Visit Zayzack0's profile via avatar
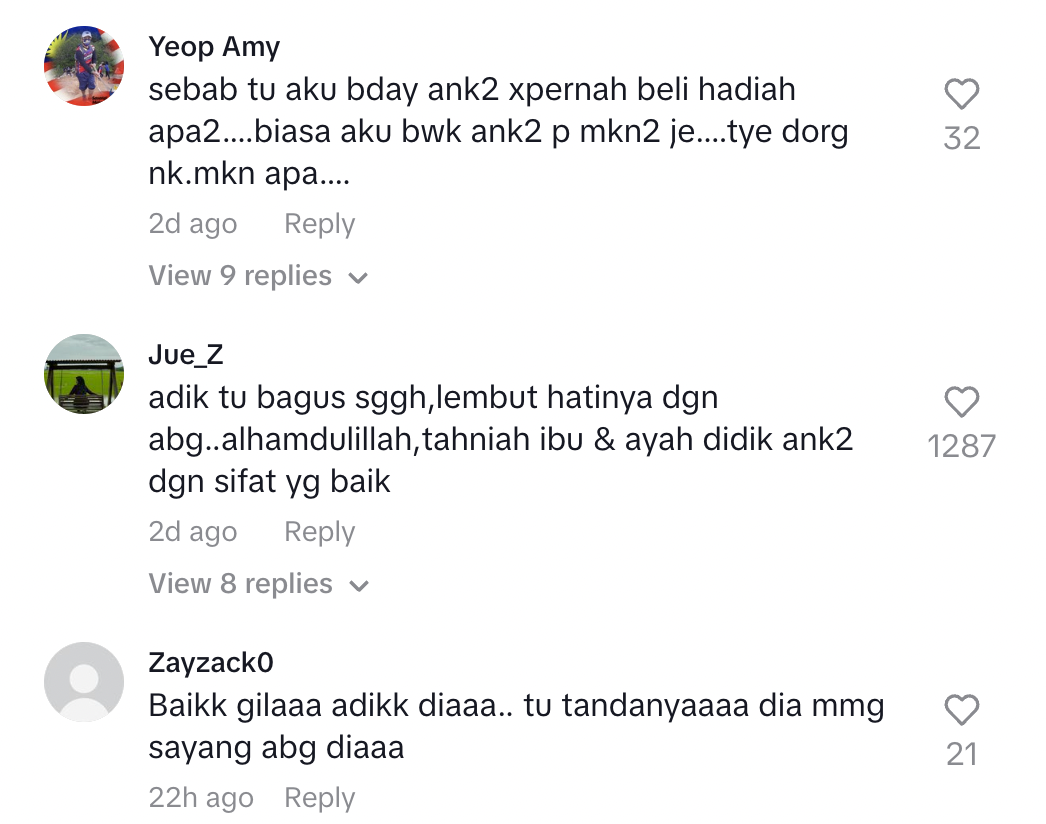This screenshot has height=824, width=1046. [84, 682]
